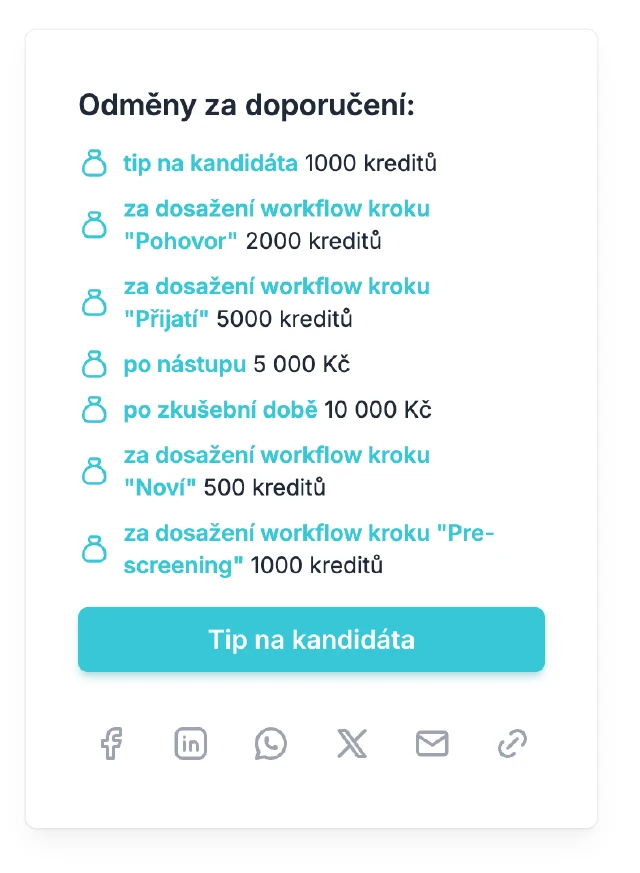Viewport: 640px width, 873px height.
Task: Share via Facebook icon
Action: pos(111,744)
